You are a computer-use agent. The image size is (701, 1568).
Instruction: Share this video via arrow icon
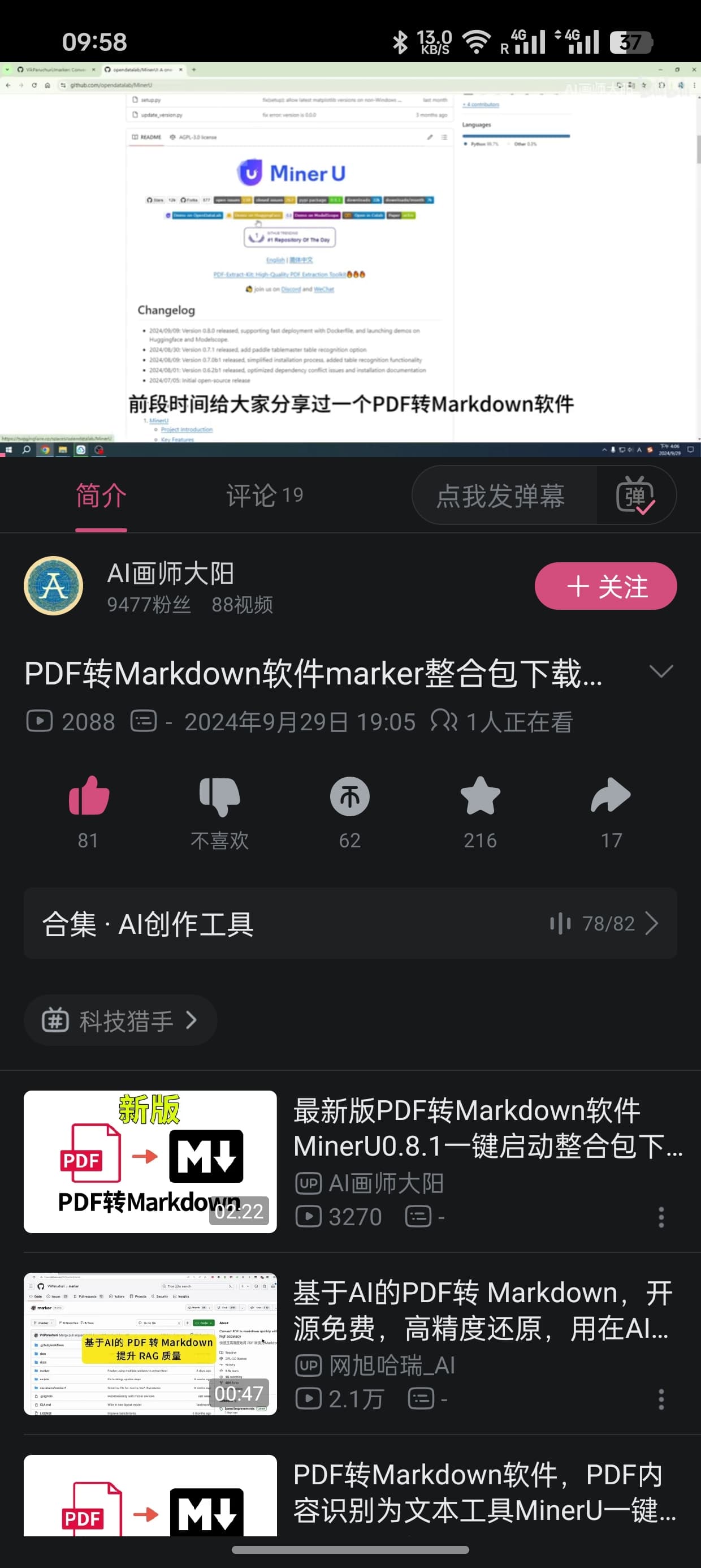click(611, 796)
